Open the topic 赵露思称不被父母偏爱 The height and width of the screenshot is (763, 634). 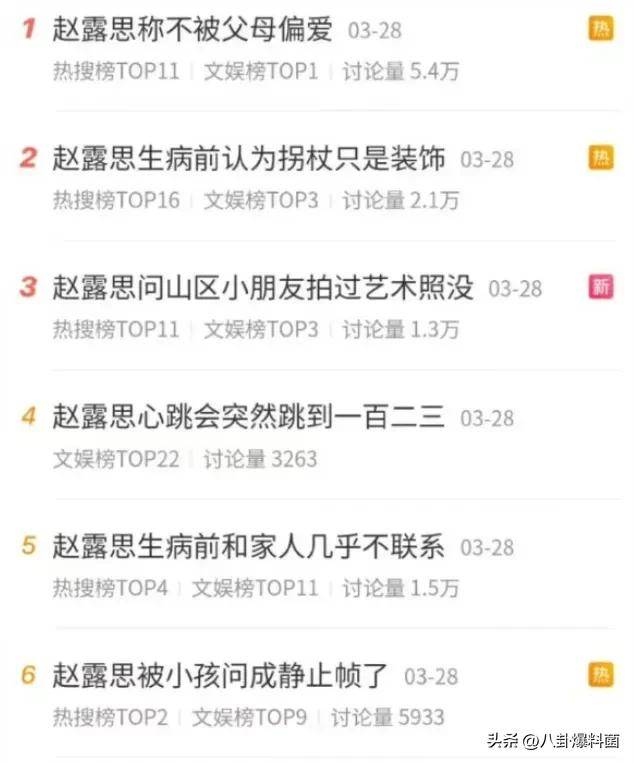192,30
